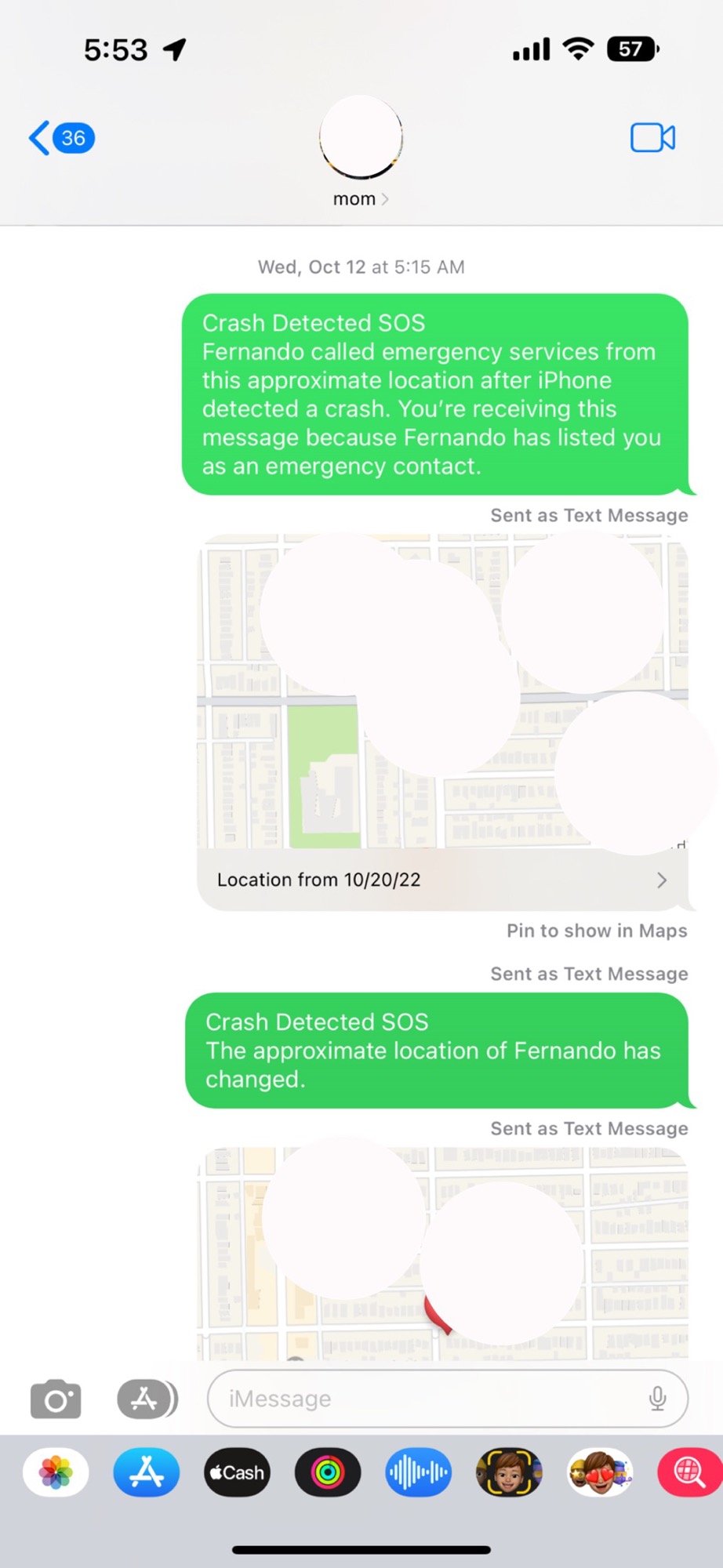
Task: Focus the iMessage text field
Action: click(431, 1399)
